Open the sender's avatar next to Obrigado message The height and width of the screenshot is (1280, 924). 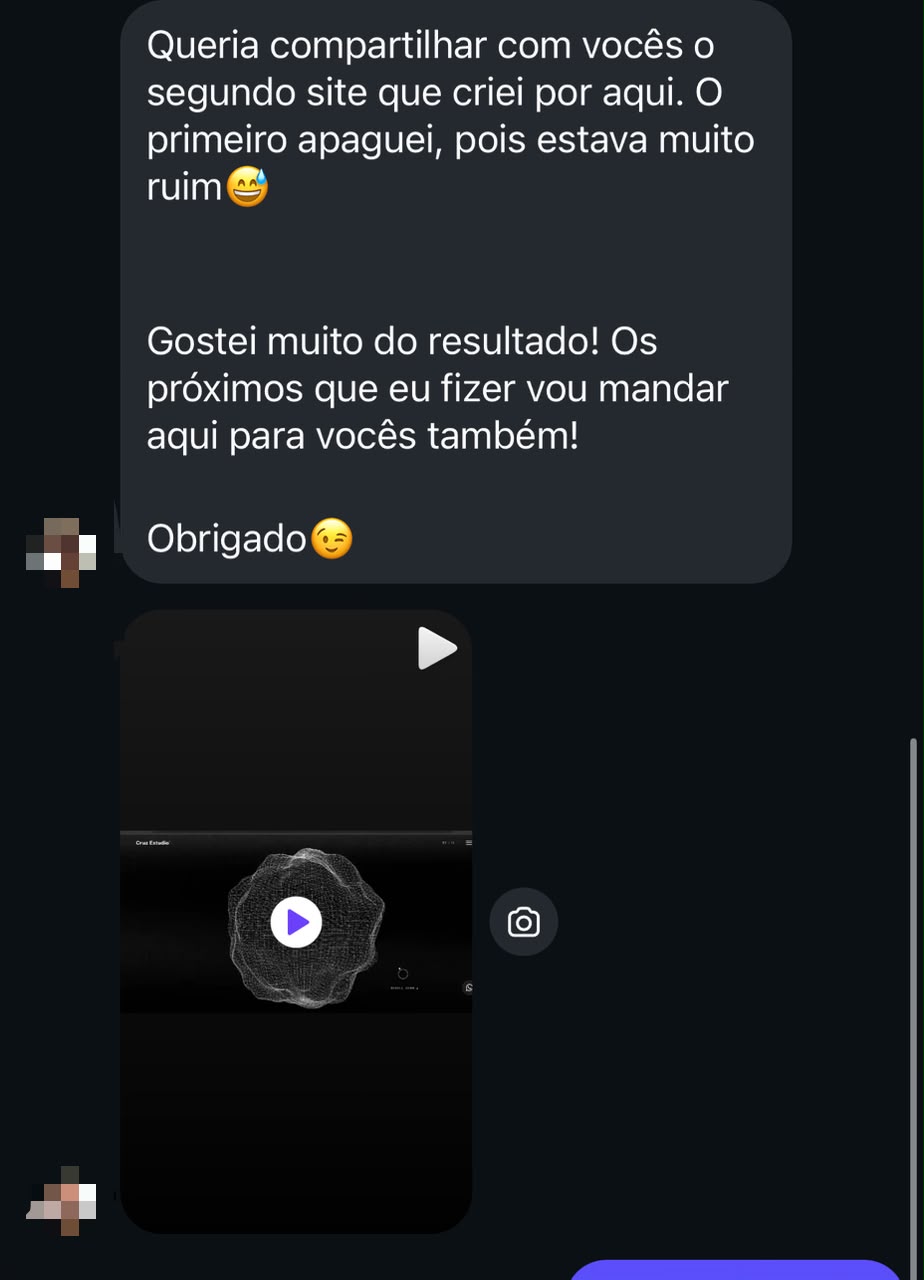pyautogui.click(x=62, y=552)
